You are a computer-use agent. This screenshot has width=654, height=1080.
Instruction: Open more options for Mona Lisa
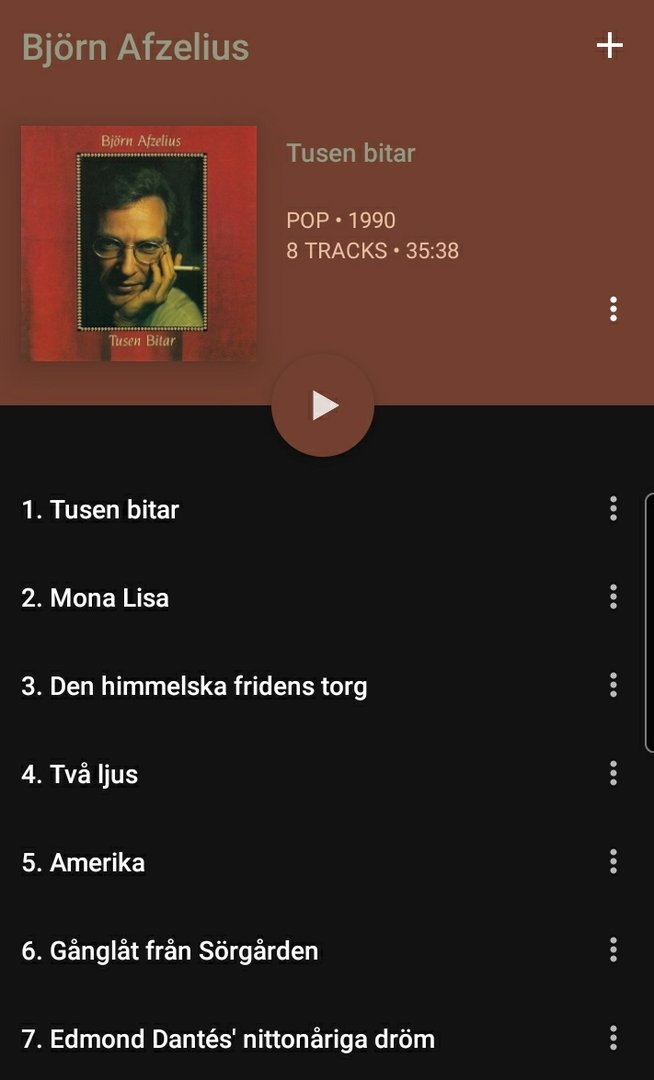(x=613, y=597)
